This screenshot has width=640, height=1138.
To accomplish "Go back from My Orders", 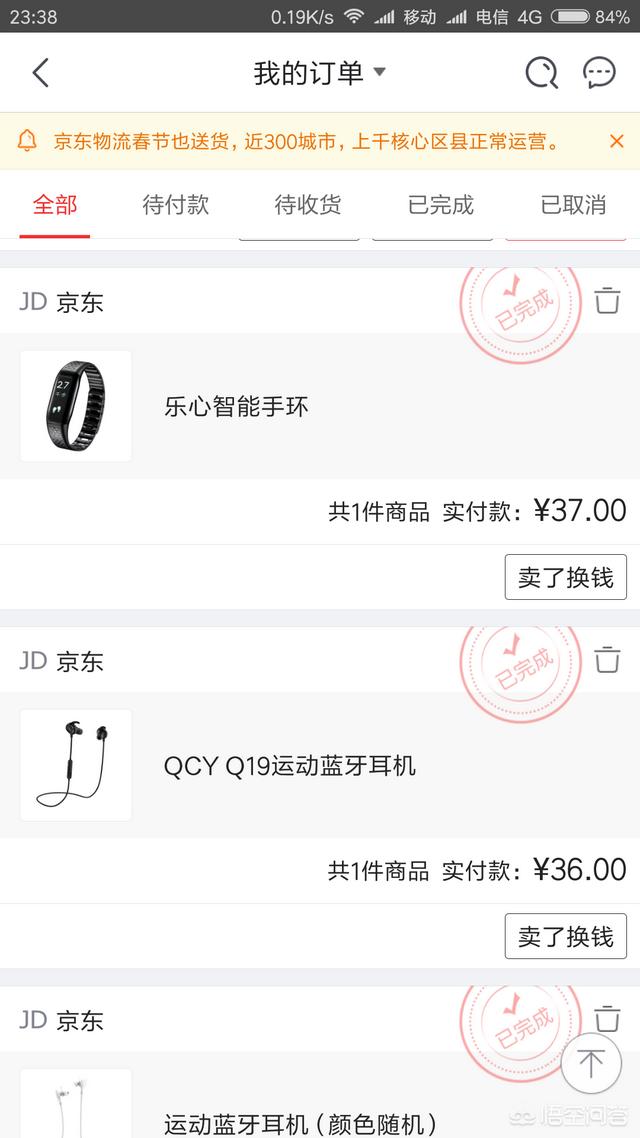I will [40, 72].
